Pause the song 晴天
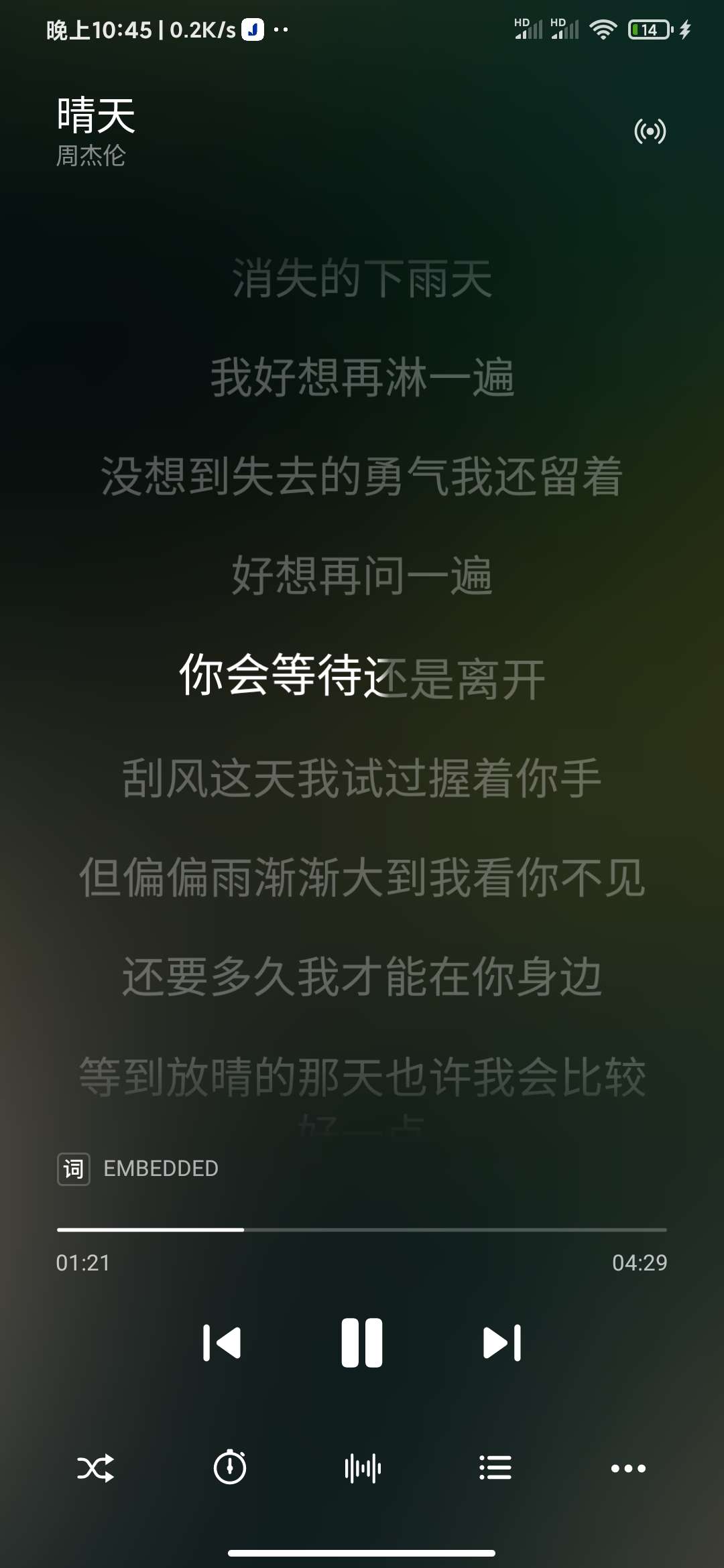The width and height of the screenshot is (724, 1568). point(362,1343)
